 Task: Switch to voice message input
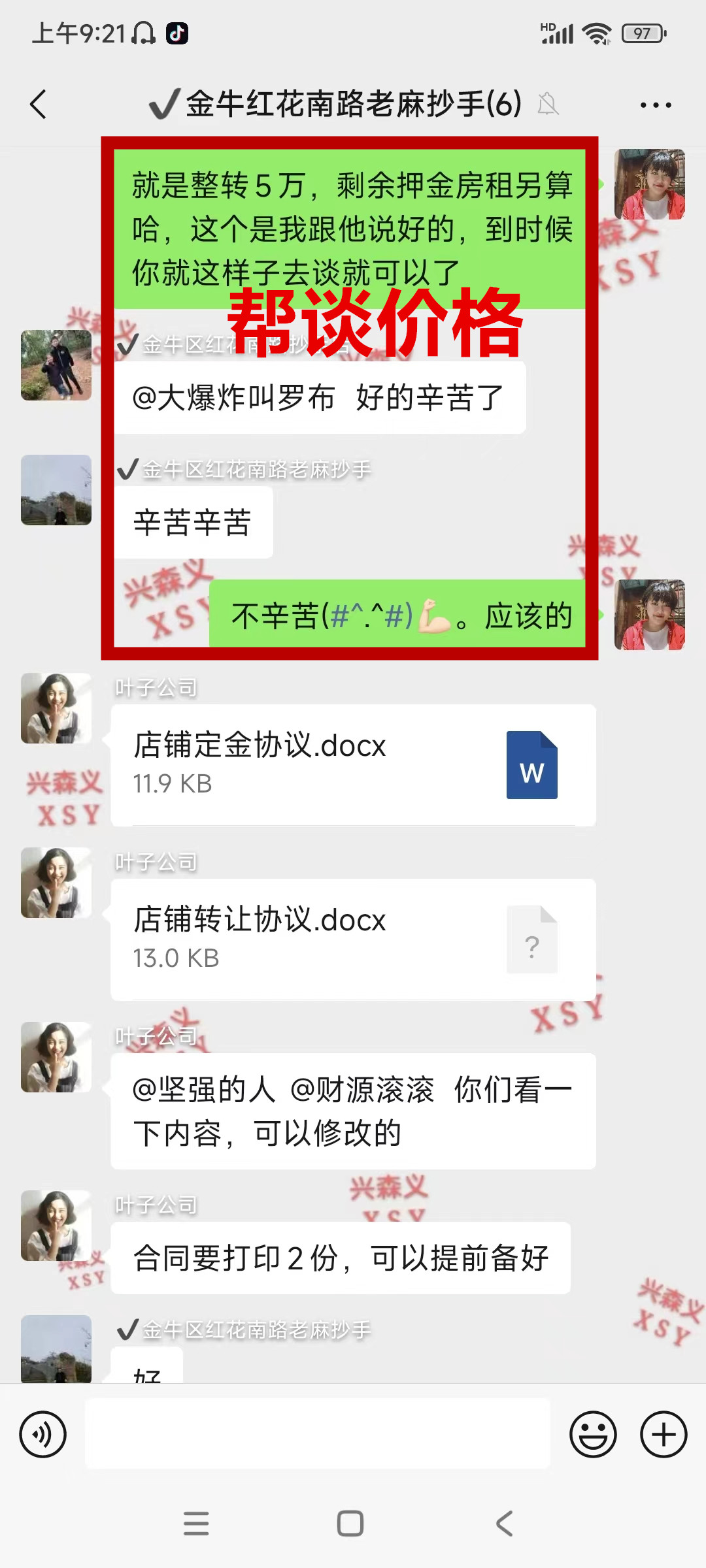point(43,1434)
